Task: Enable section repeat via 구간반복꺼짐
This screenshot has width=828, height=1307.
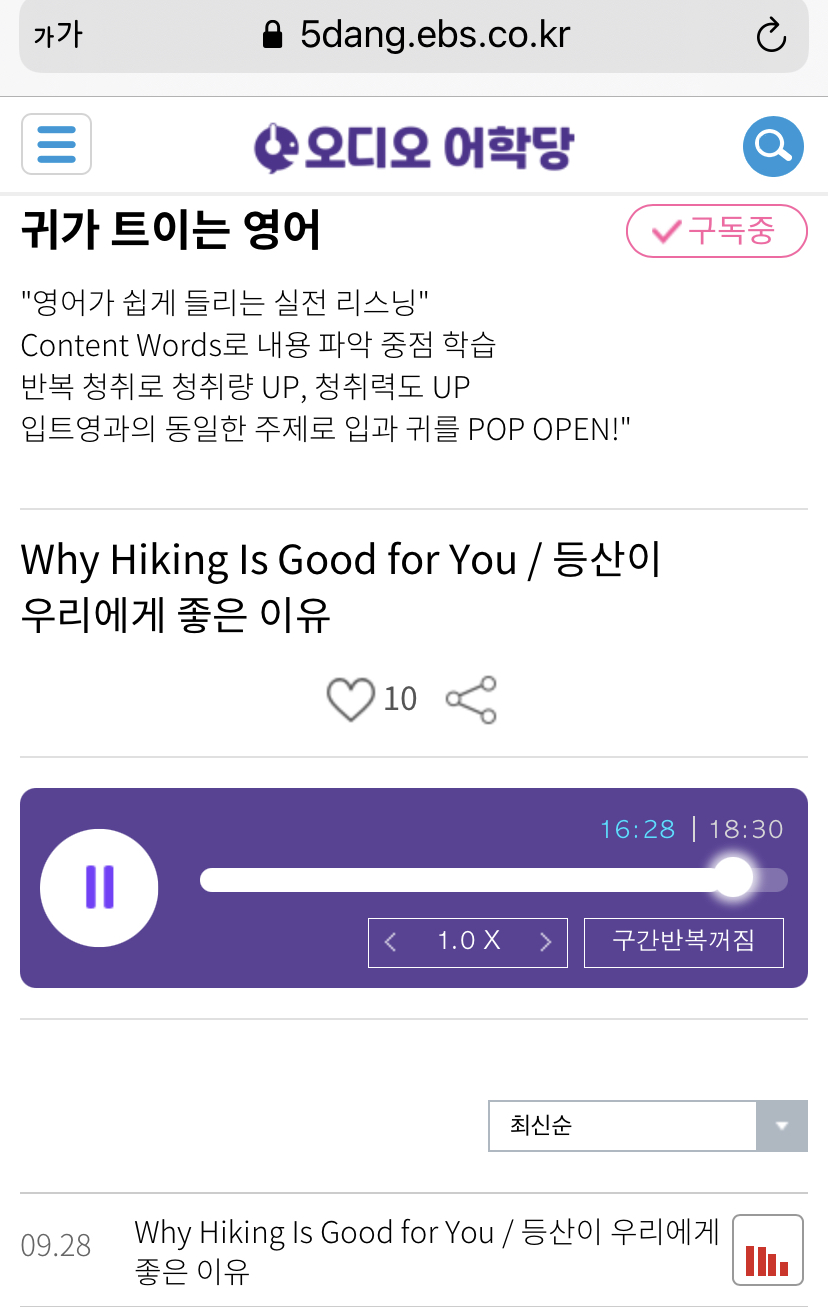Action: pos(683,942)
